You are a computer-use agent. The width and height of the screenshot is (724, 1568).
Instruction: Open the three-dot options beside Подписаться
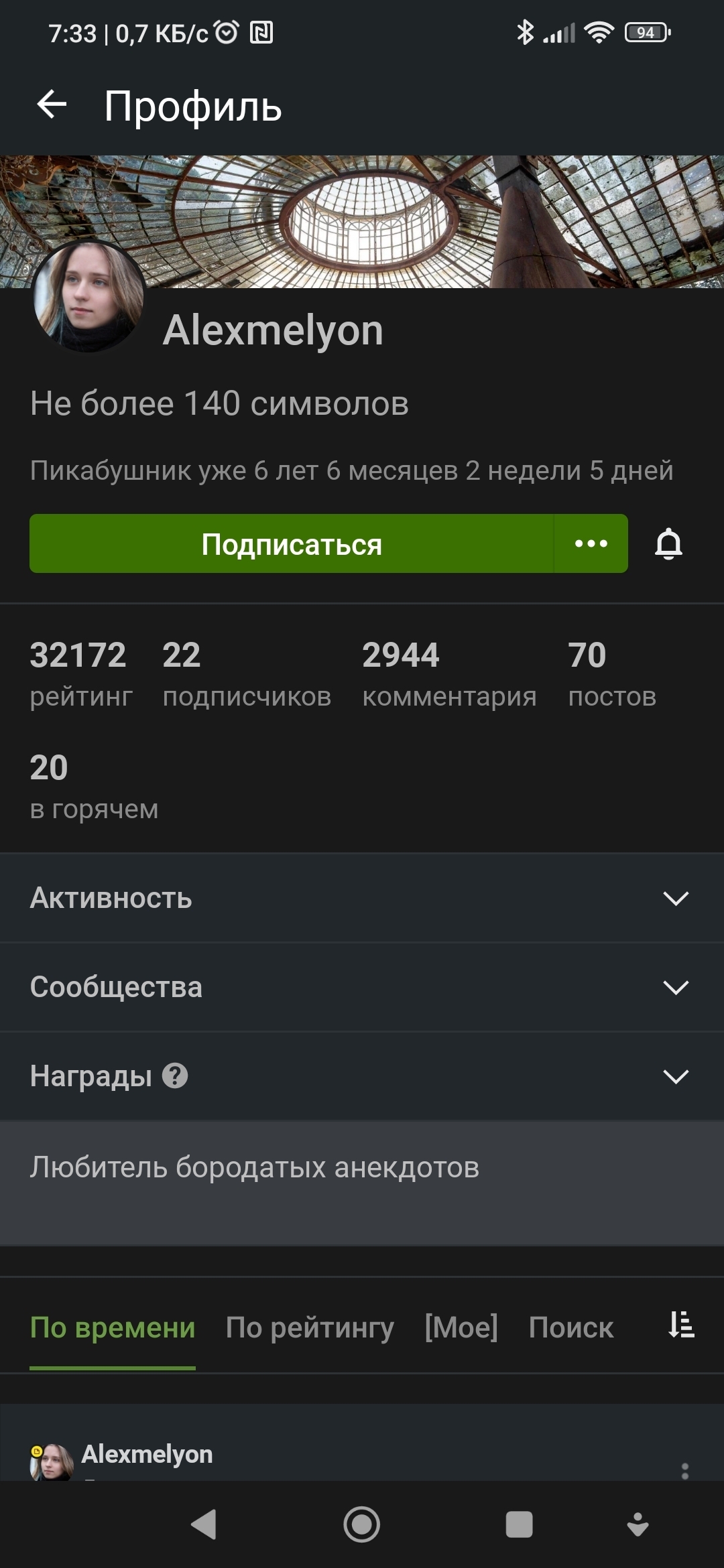point(591,543)
